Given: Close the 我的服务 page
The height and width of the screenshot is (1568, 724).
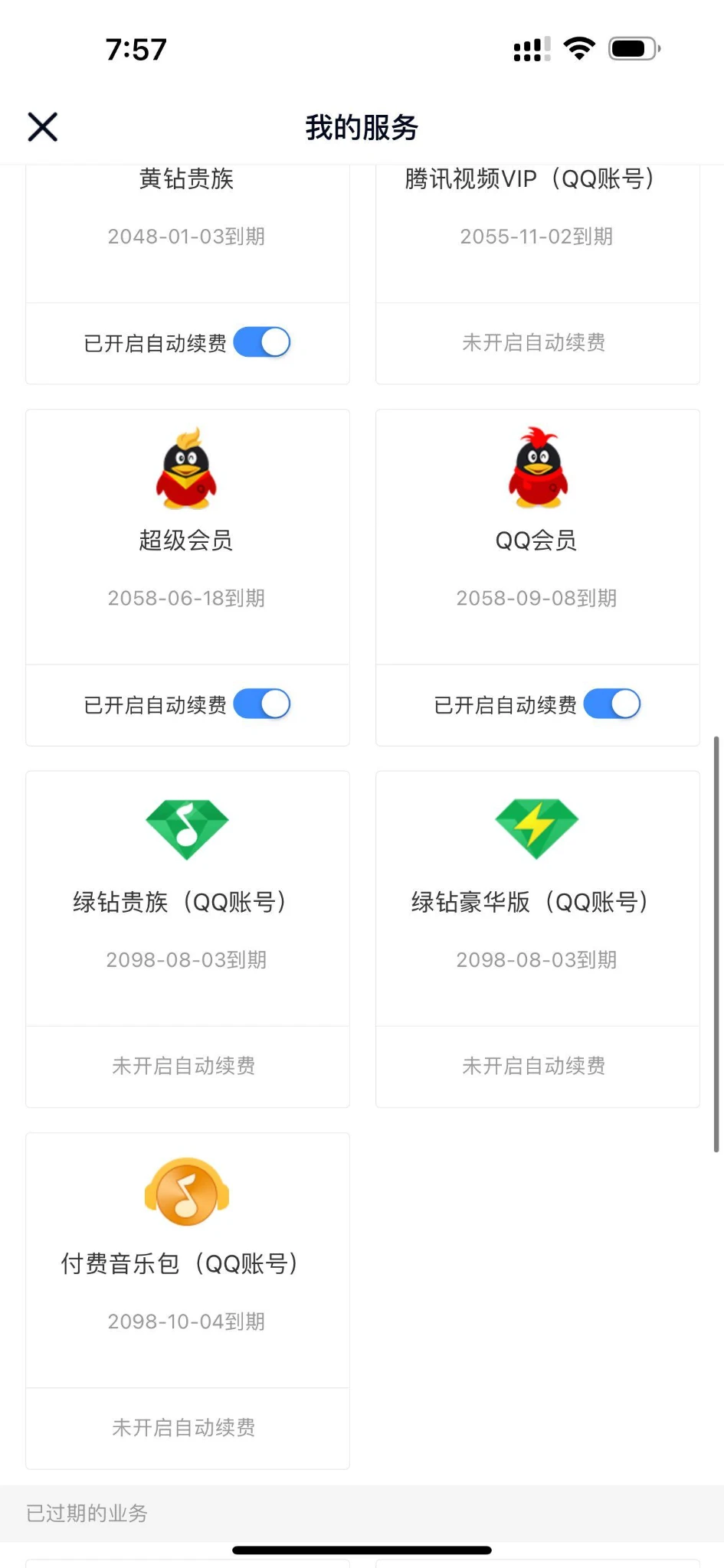Looking at the screenshot, I should click(43, 127).
